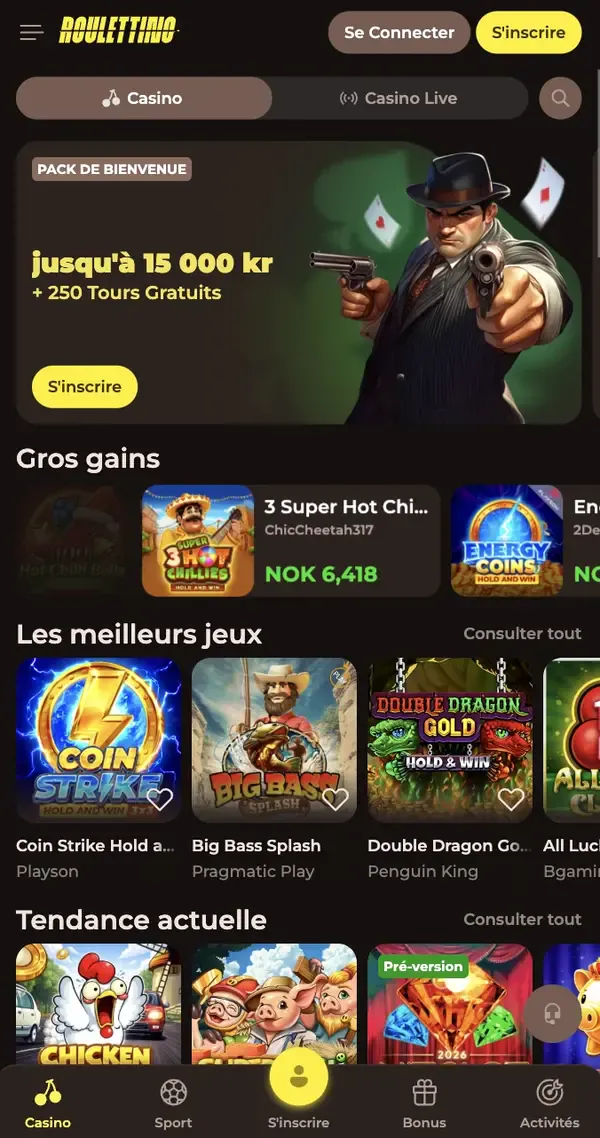Open the 3 Super Hot Chillies win card
Screen dimensions: 600x1138
coord(290,541)
